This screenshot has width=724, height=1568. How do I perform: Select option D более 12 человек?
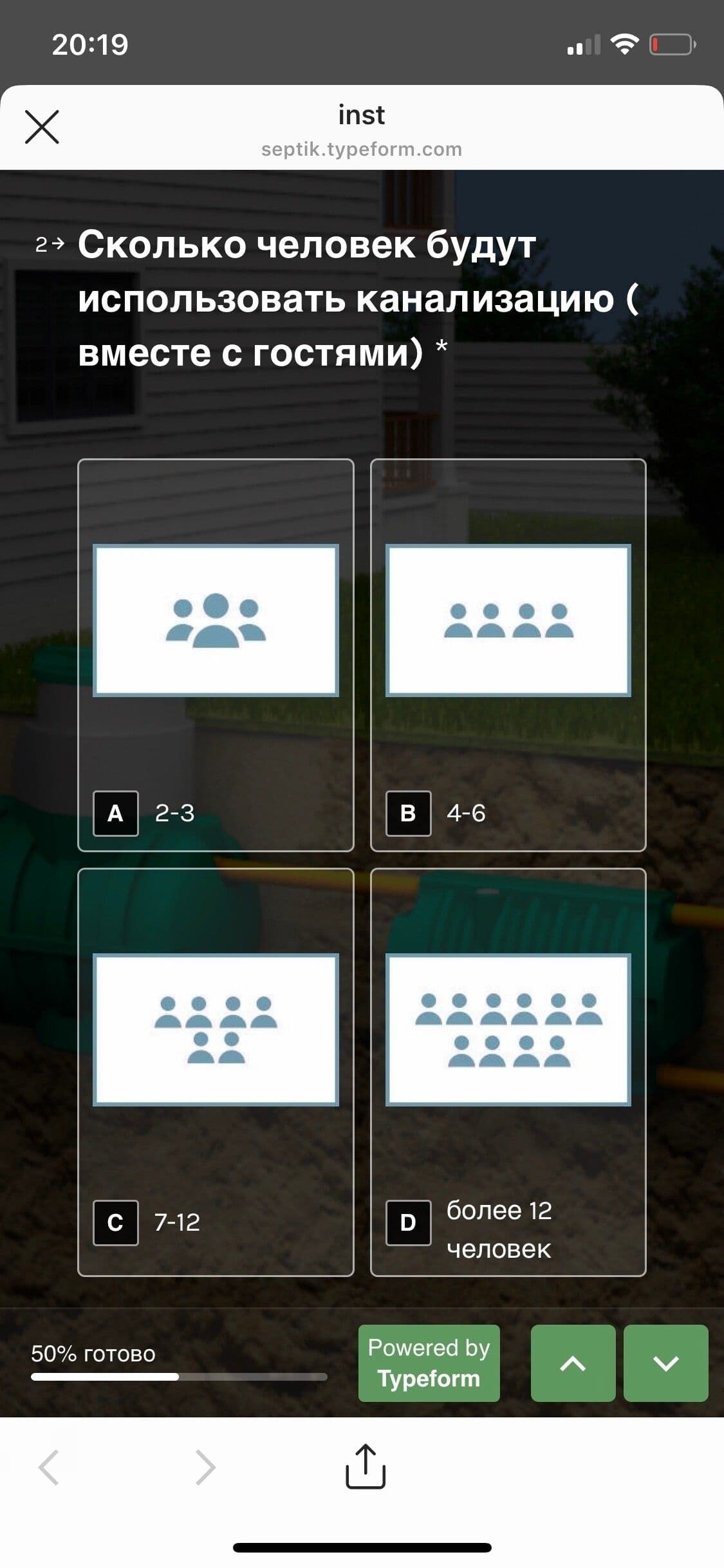(x=508, y=1072)
